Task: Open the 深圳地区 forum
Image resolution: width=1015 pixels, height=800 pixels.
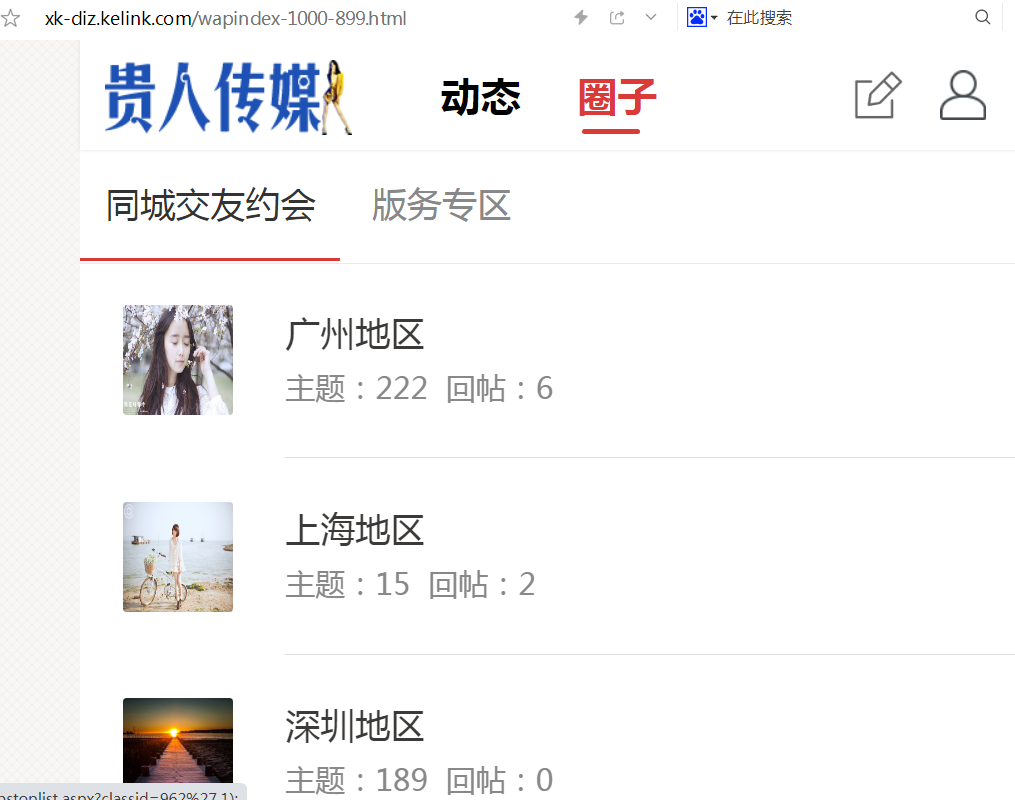Action: 355,727
